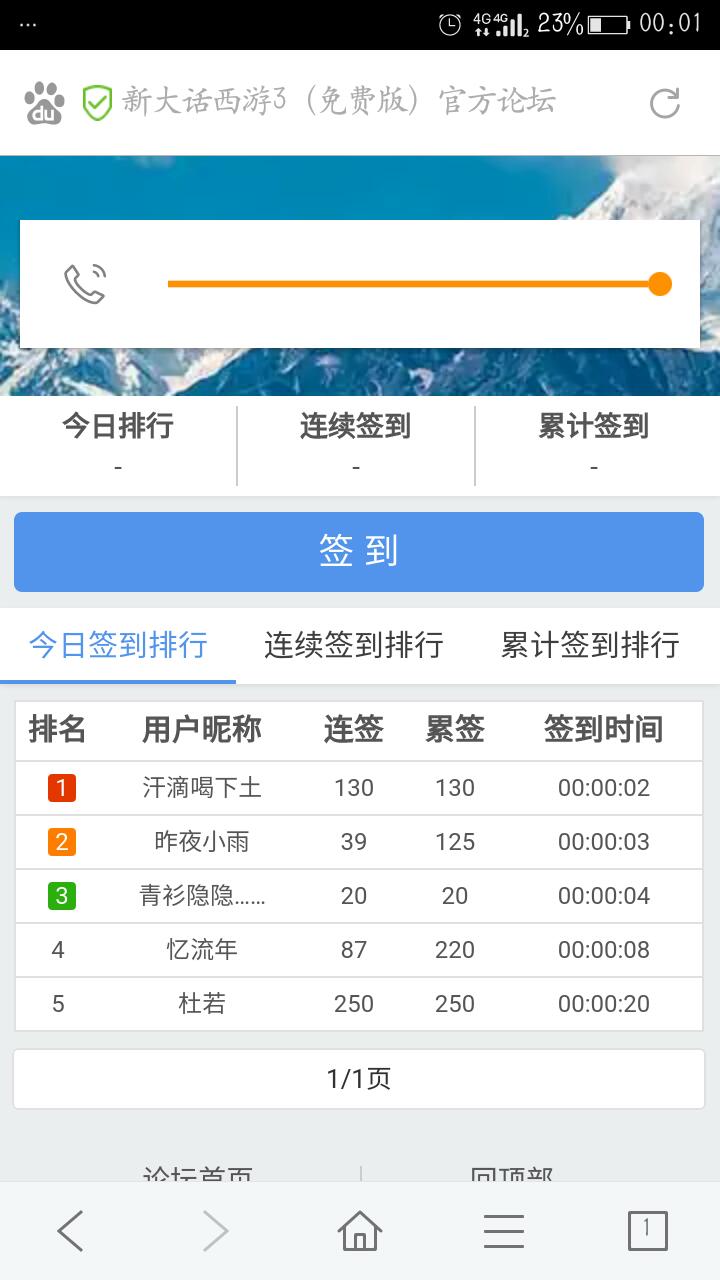This screenshot has width=720, height=1280.
Task: Switch to the 累计签到排行 tab
Action: pyautogui.click(x=590, y=645)
